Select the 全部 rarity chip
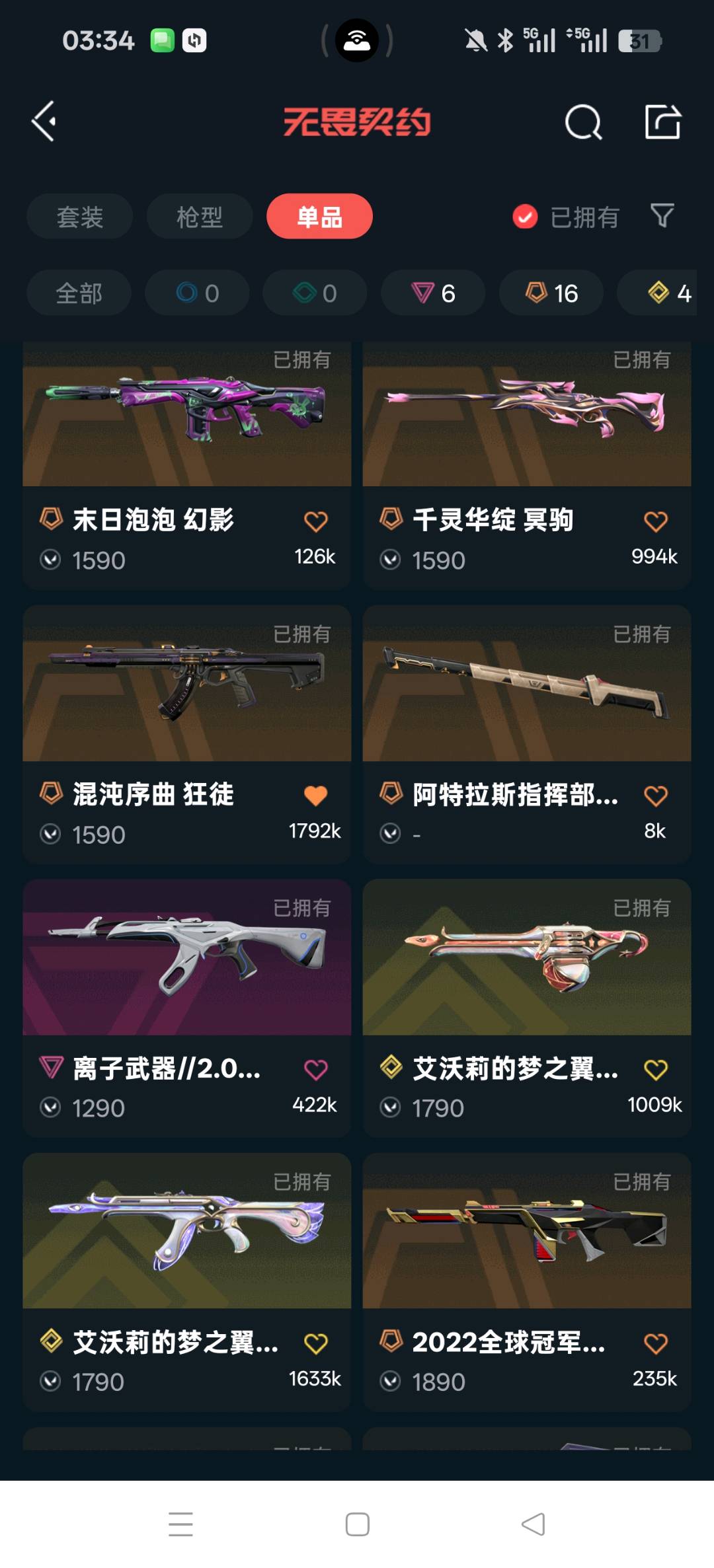 tap(79, 293)
